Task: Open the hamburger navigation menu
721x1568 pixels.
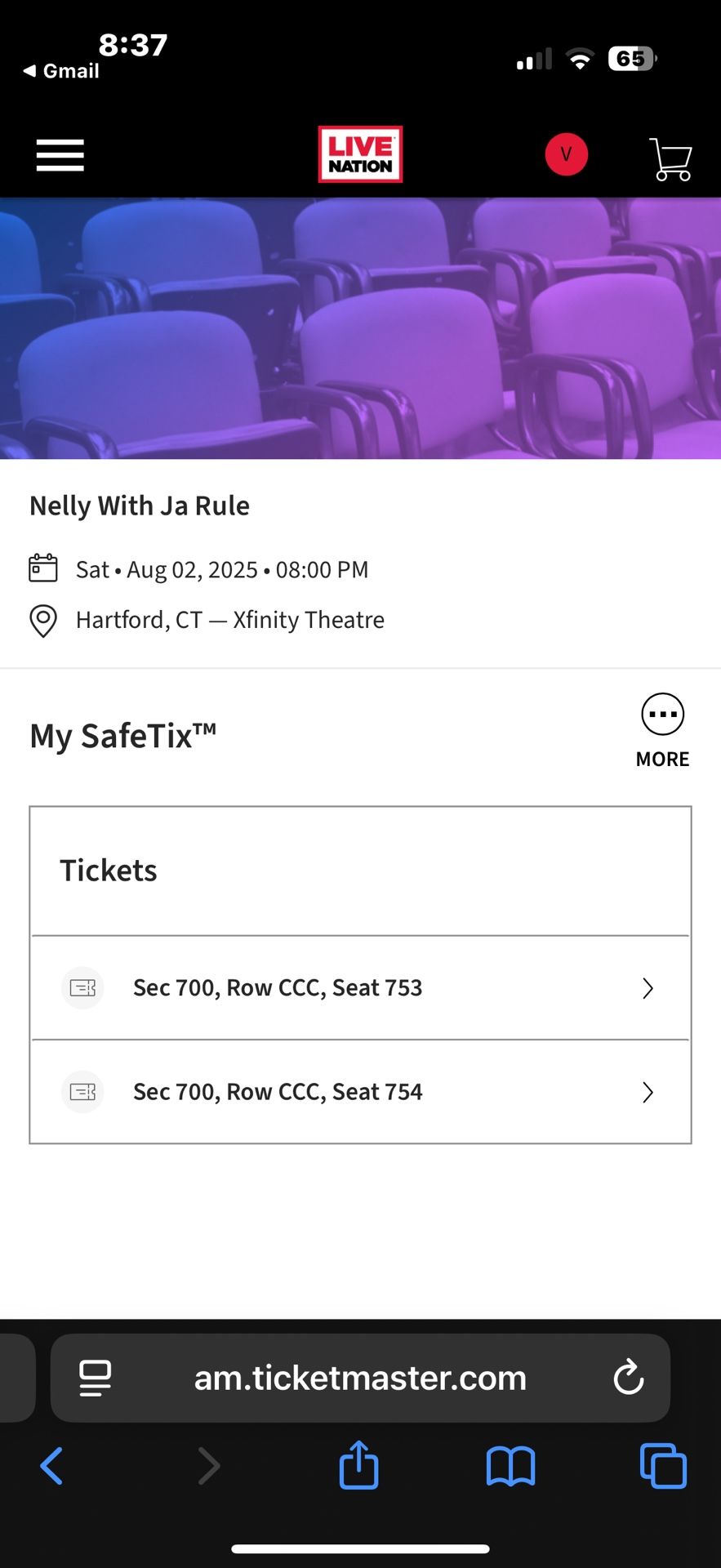Action: (59, 154)
